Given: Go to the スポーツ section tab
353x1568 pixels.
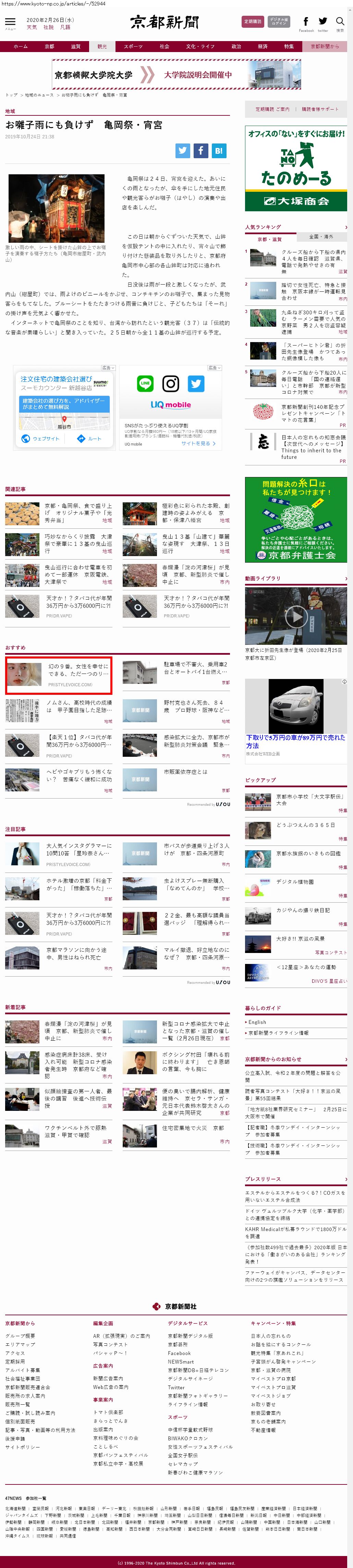Looking at the screenshot, I should (133, 46).
